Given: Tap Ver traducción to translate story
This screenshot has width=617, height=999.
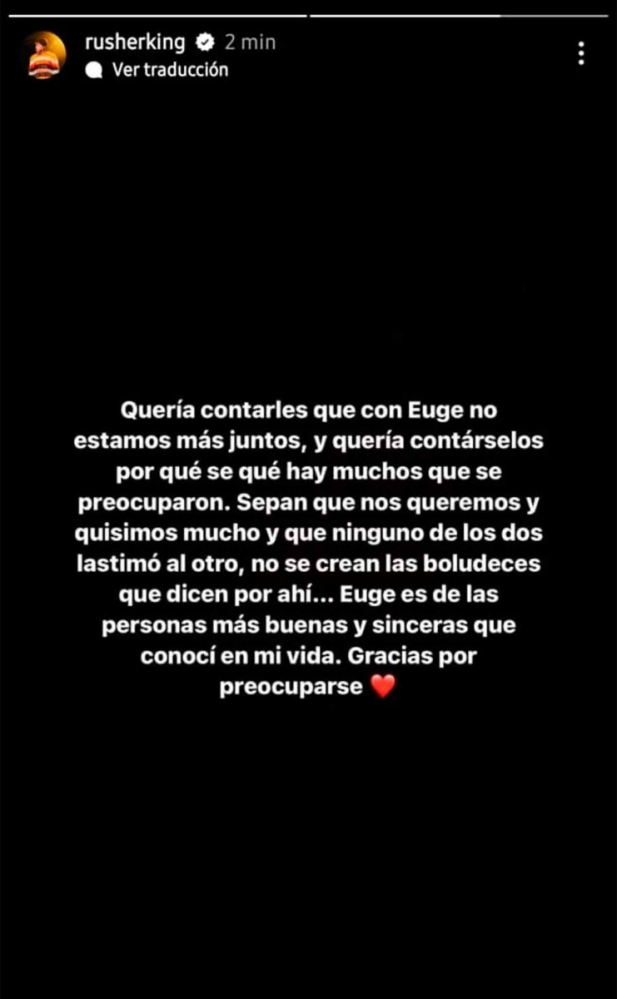Looking at the screenshot, I should 170,70.
